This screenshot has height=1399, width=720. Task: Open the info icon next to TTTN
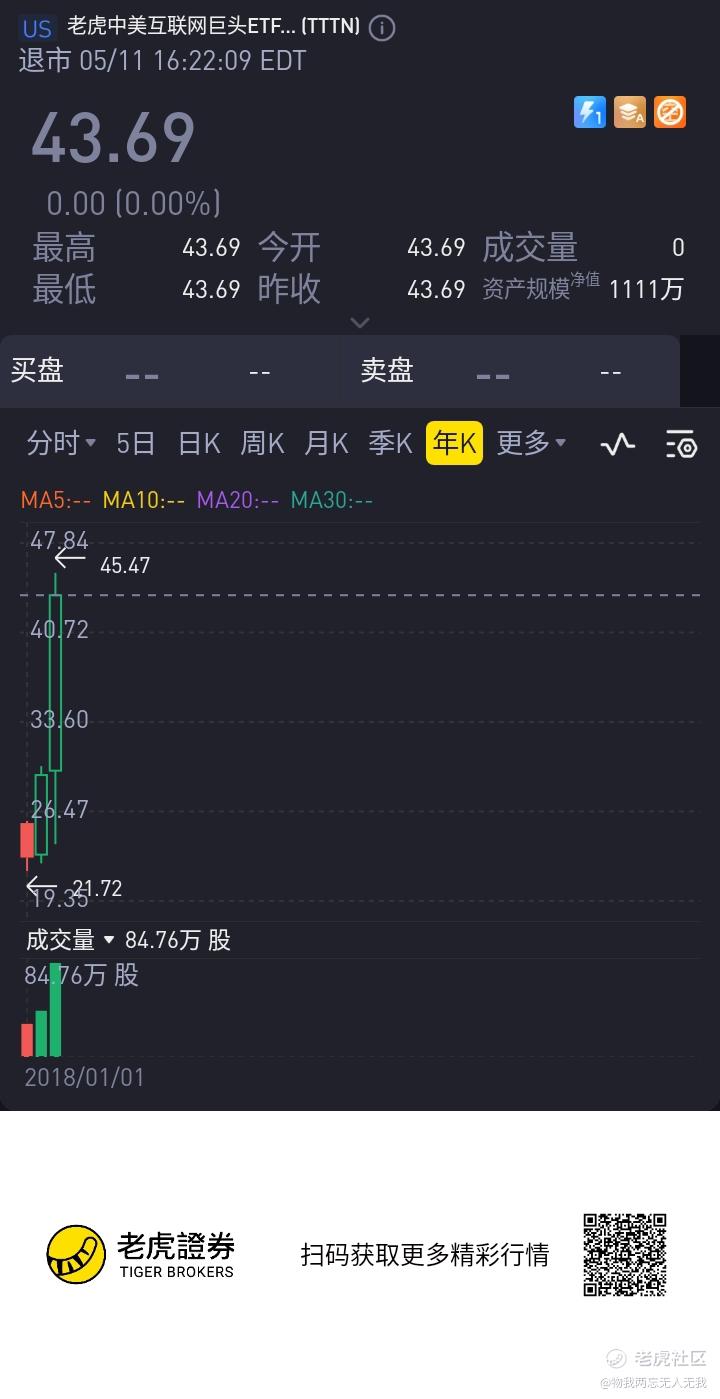[382, 28]
